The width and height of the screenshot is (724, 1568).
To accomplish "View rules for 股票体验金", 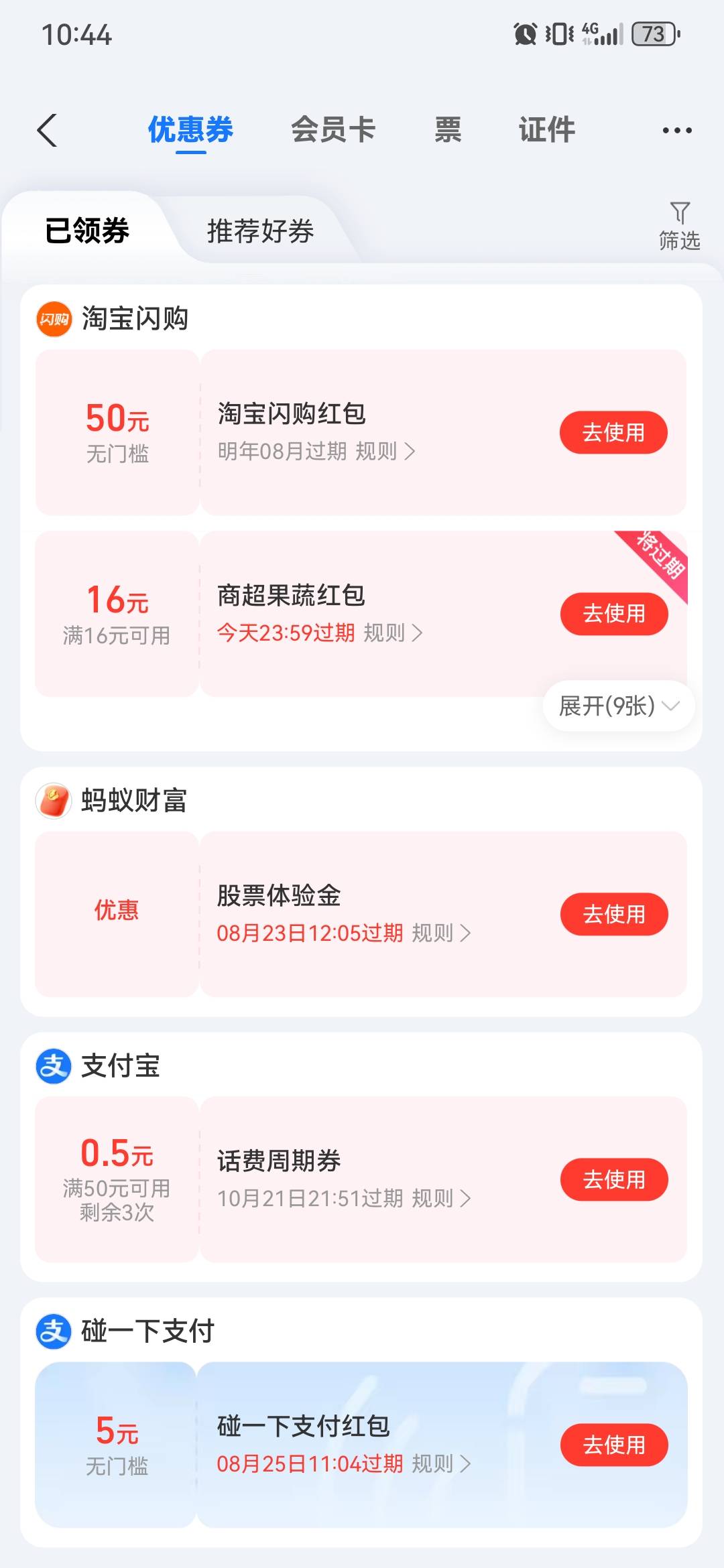I will (442, 933).
